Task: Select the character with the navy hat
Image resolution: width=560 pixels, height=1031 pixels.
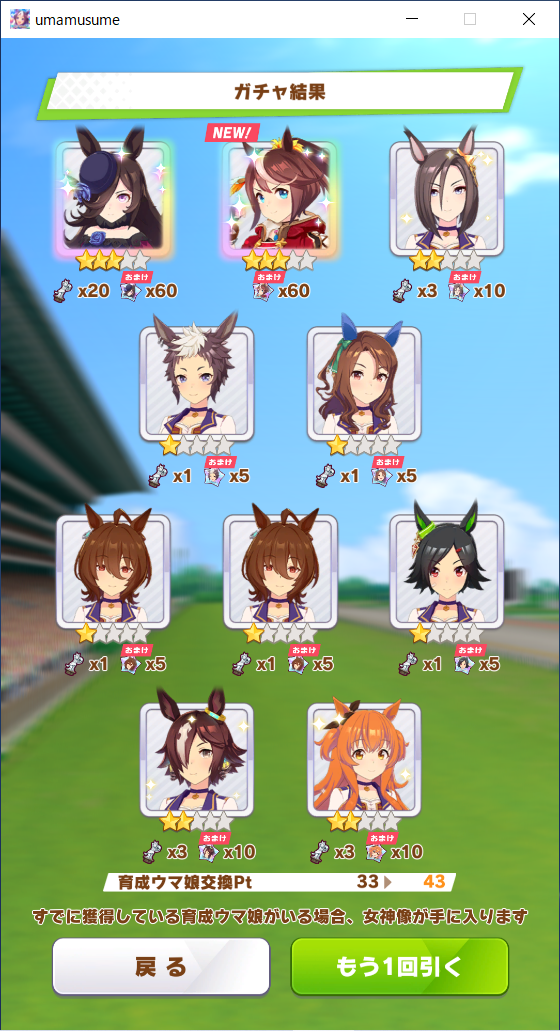Action: click(x=113, y=198)
